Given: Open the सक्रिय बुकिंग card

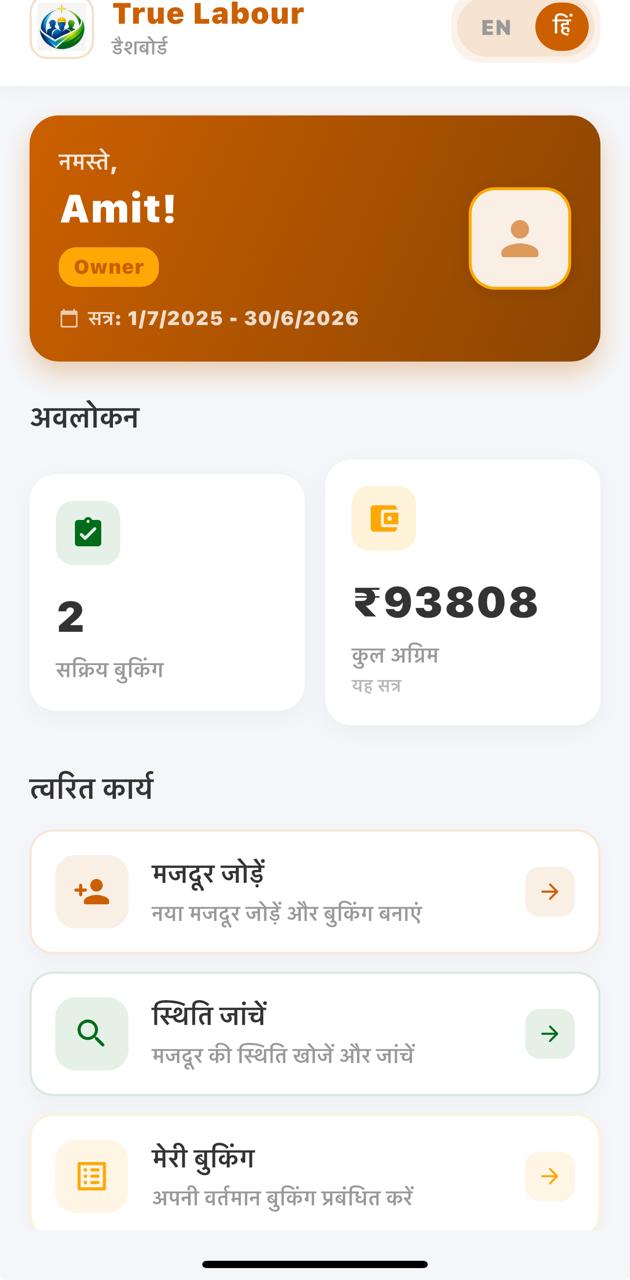Looking at the screenshot, I should [167, 592].
